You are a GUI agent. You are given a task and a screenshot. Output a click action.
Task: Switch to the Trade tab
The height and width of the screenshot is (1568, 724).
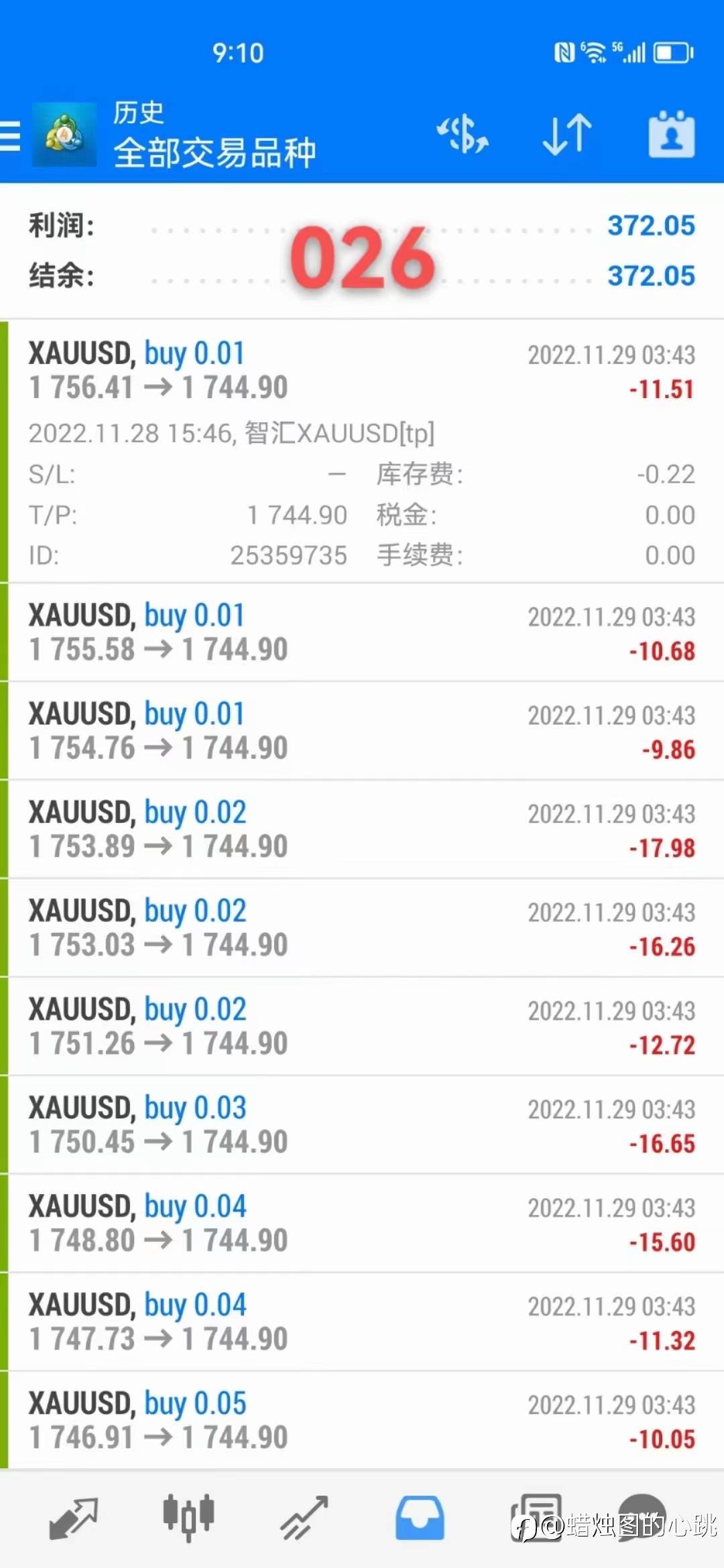tap(304, 1518)
